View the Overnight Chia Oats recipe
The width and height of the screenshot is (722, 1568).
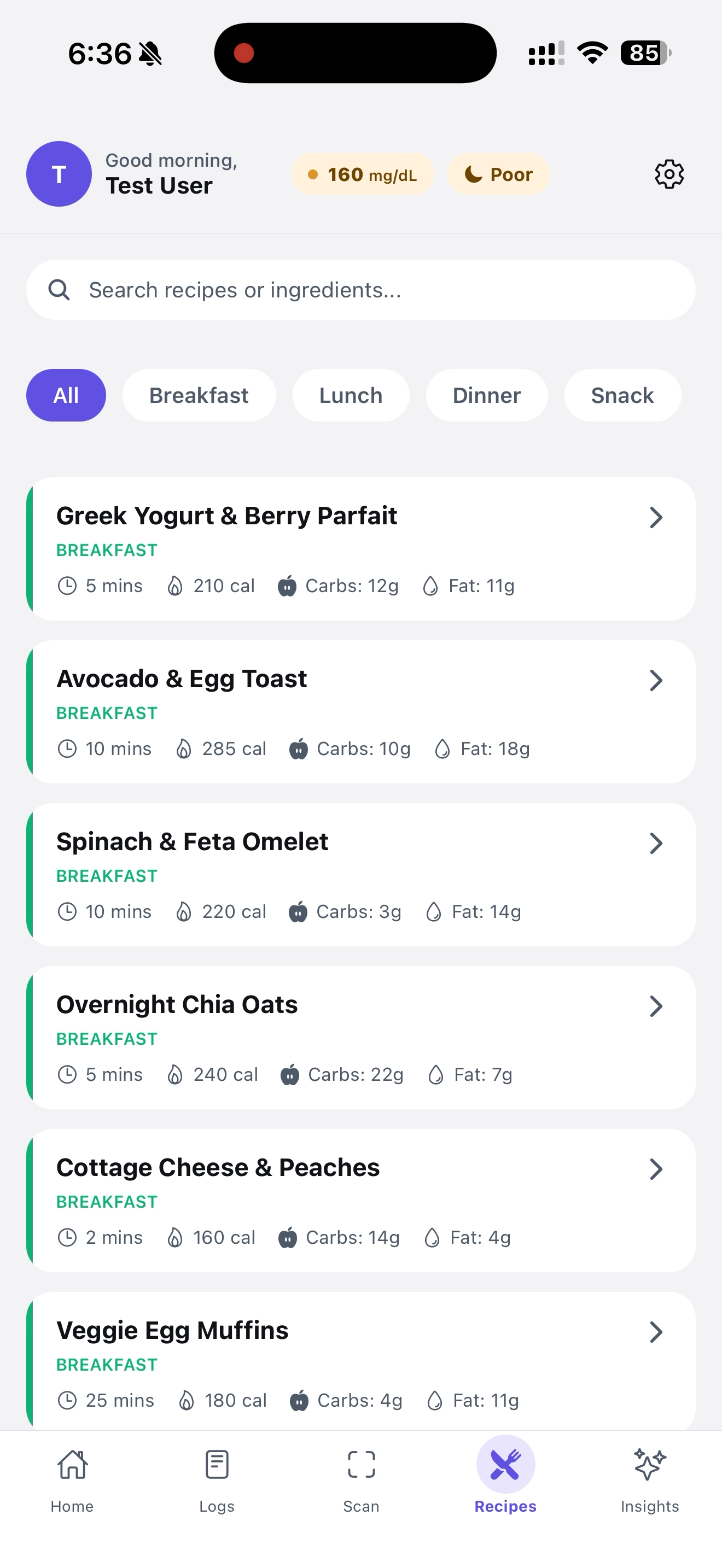coord(360,1037)
